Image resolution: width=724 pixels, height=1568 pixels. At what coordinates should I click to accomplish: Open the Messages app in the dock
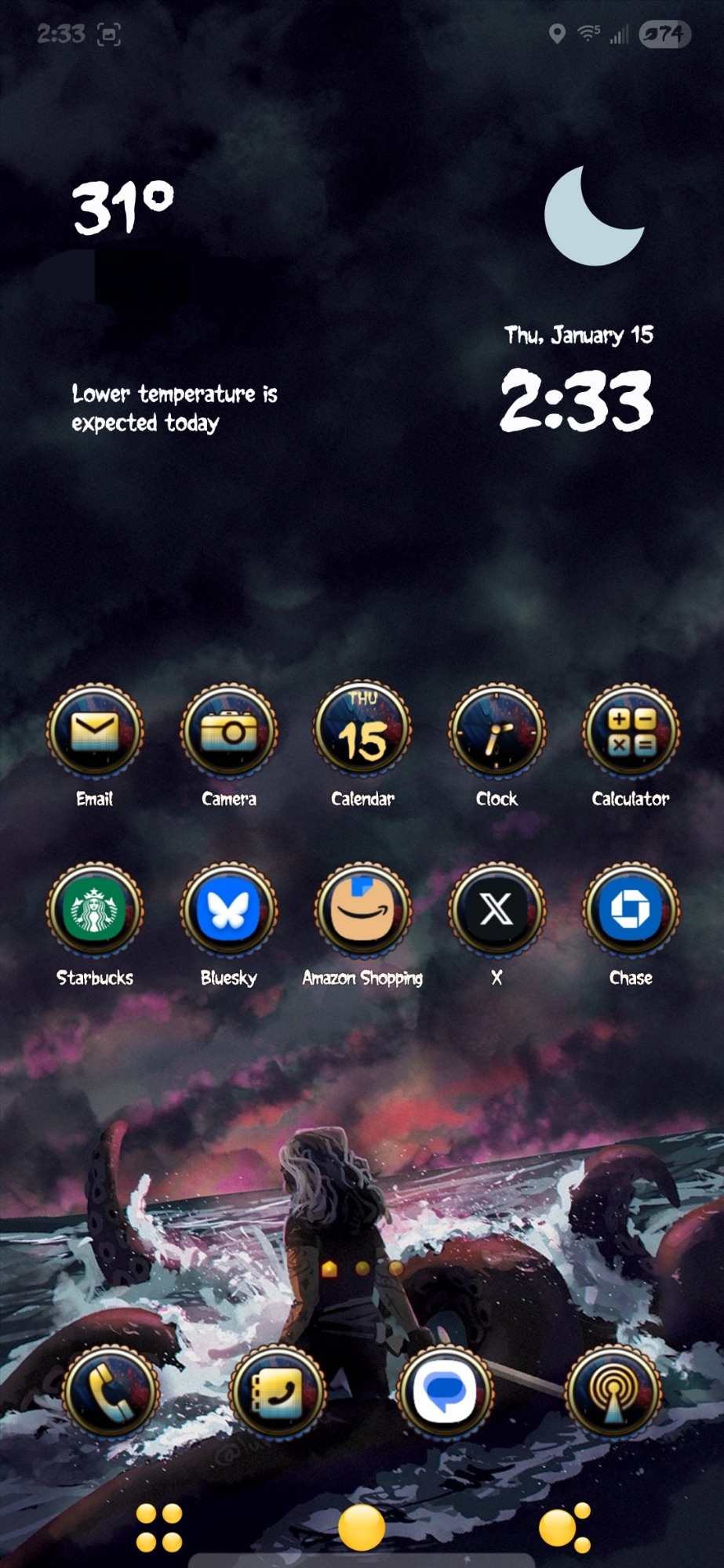[445, 1393]
